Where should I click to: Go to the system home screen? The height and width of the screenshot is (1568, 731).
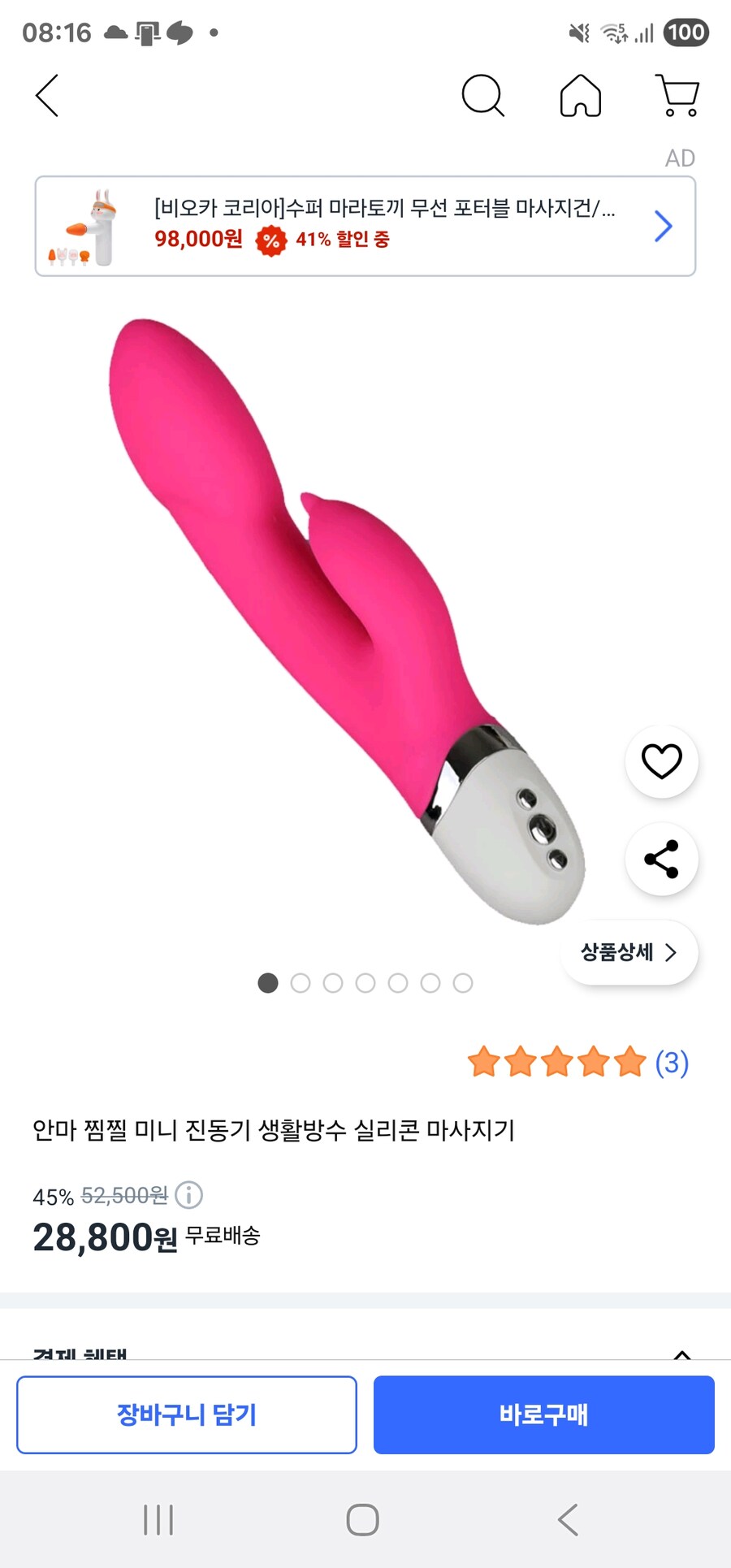(362, 1519)
